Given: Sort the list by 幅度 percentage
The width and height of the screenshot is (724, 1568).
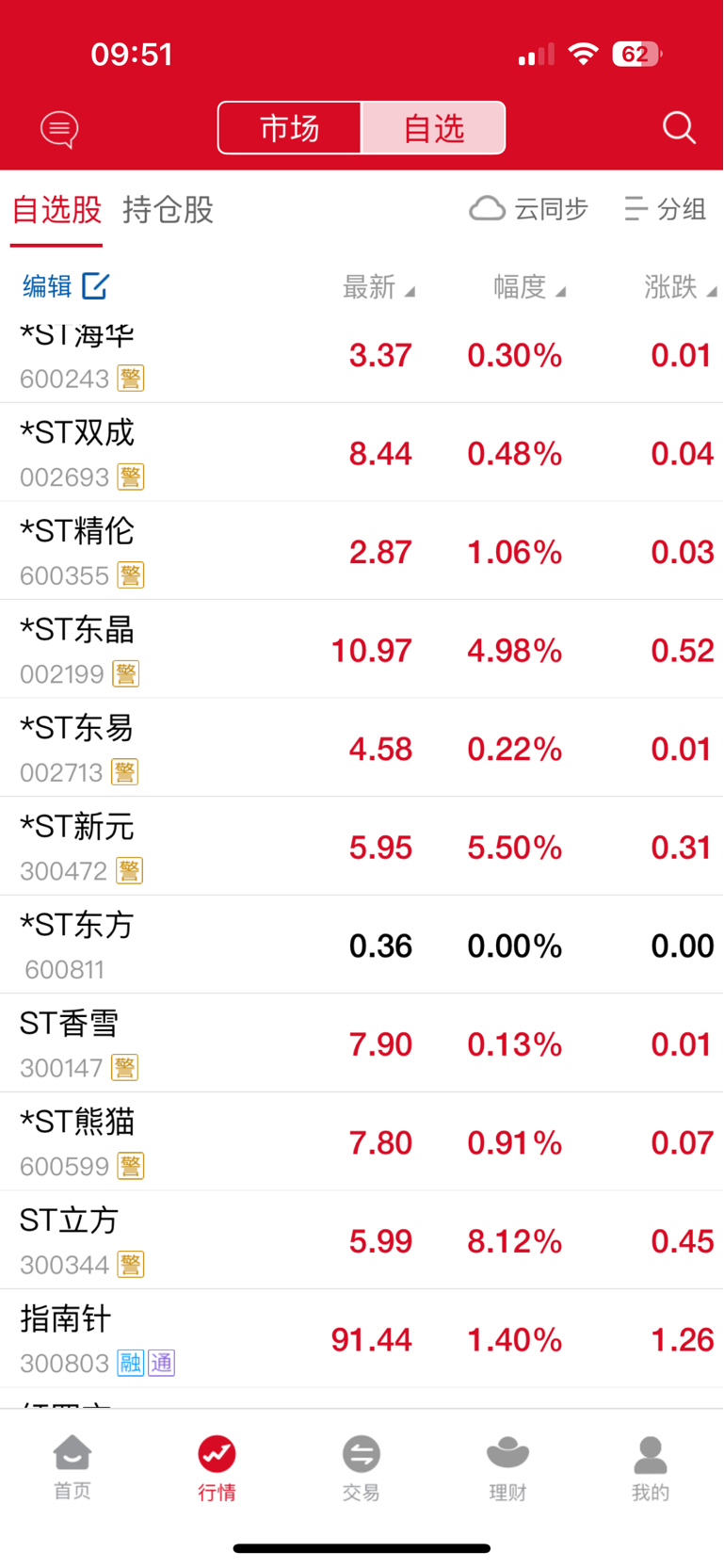Looking at the screenshot, I should coord(529,287).
